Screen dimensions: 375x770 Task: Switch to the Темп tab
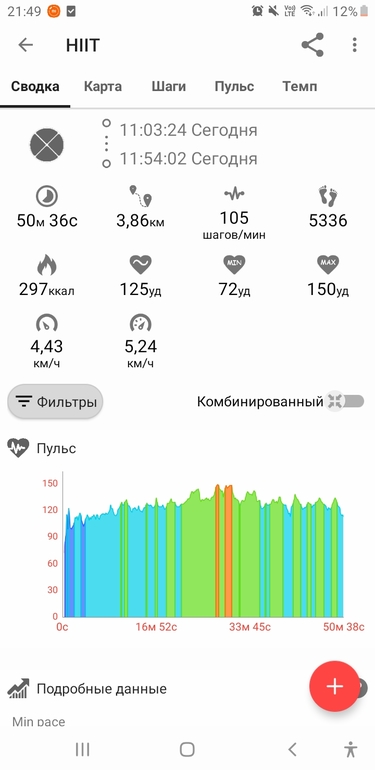coord(299,87)
